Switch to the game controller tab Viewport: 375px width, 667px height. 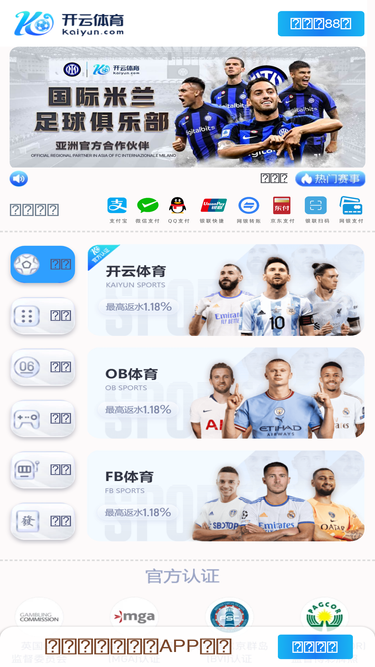pyautogui.click(x=43, y=419)
